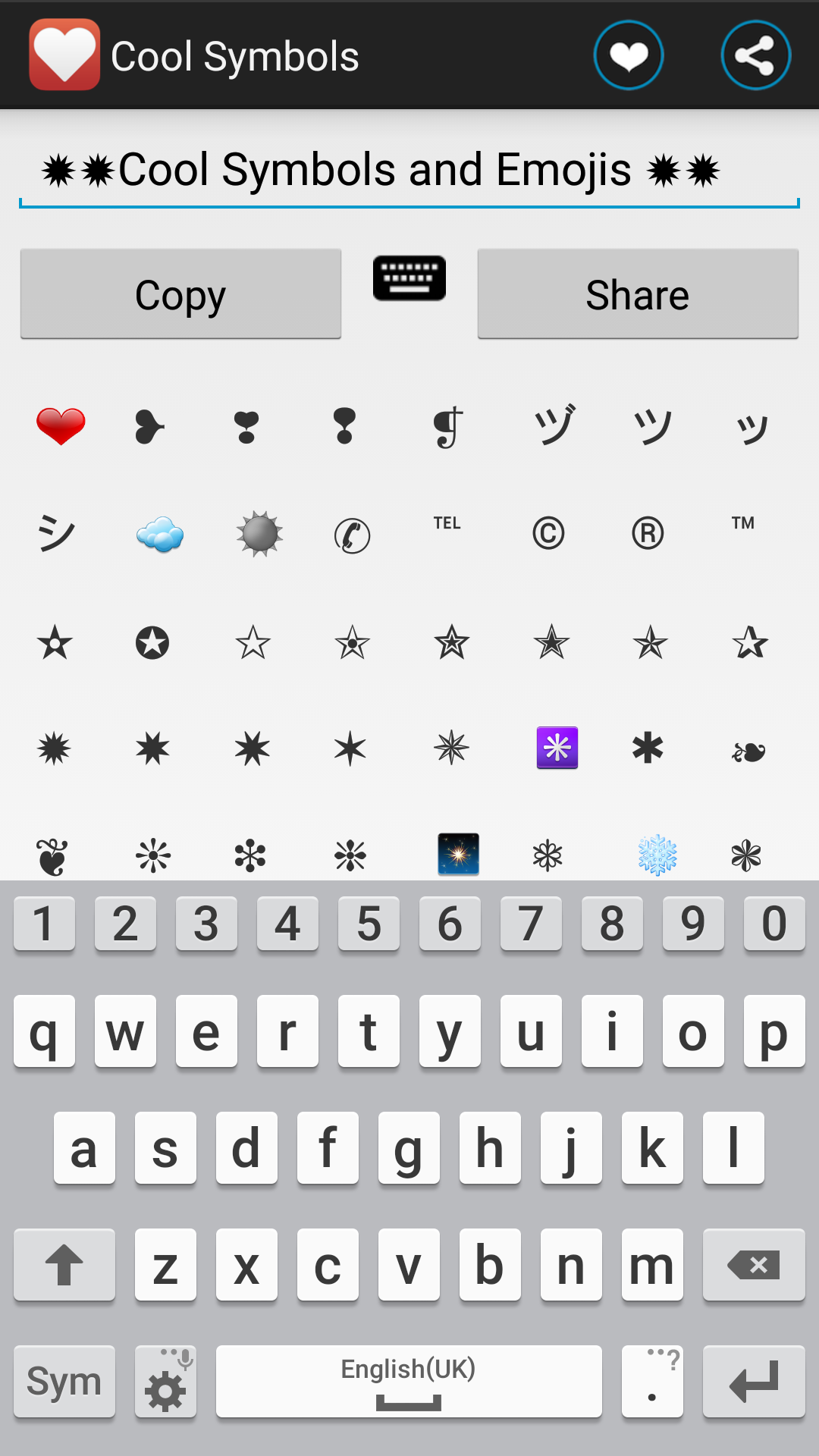819x1456 pixels.
Task: Copy the composed text
Action: (180, 294)
